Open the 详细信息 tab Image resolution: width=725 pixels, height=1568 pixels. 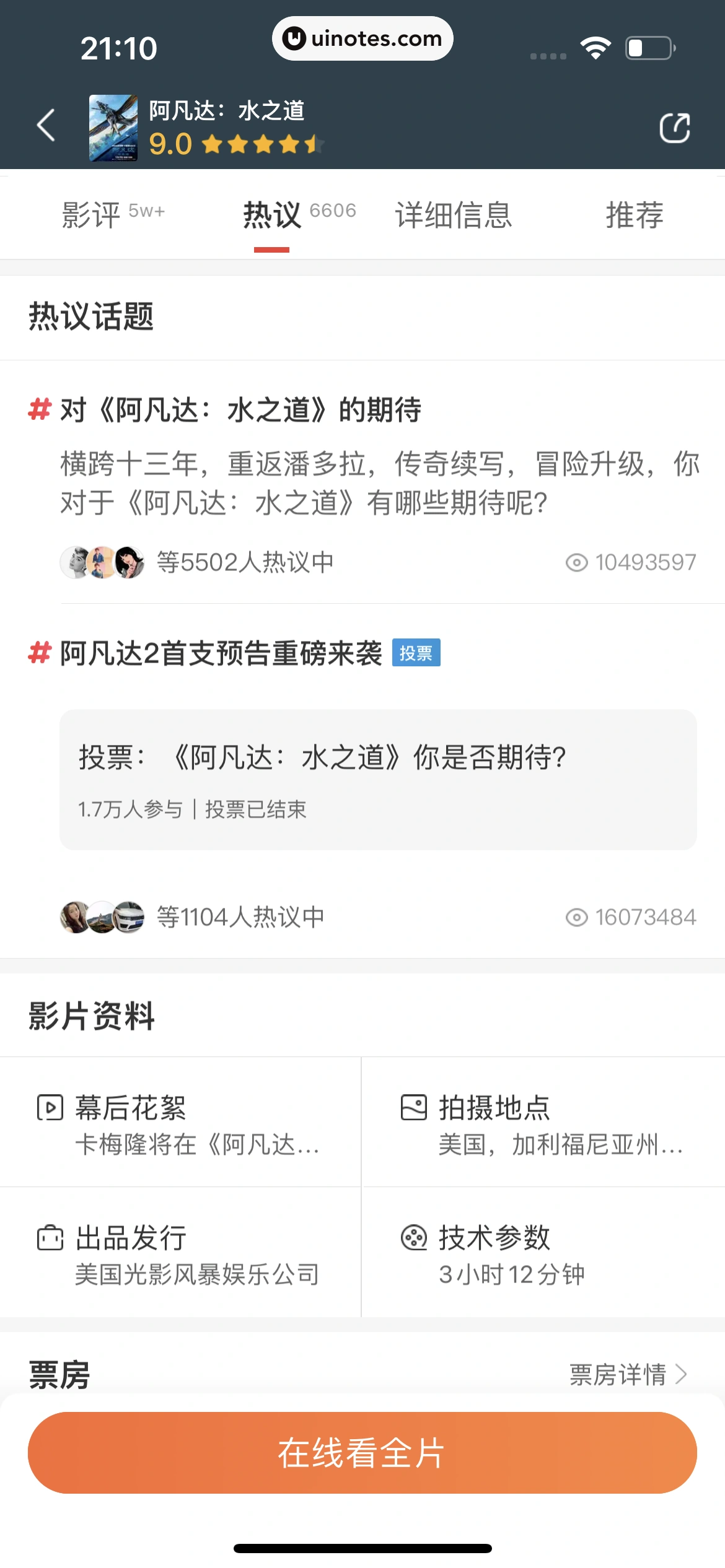coord(454,215)
